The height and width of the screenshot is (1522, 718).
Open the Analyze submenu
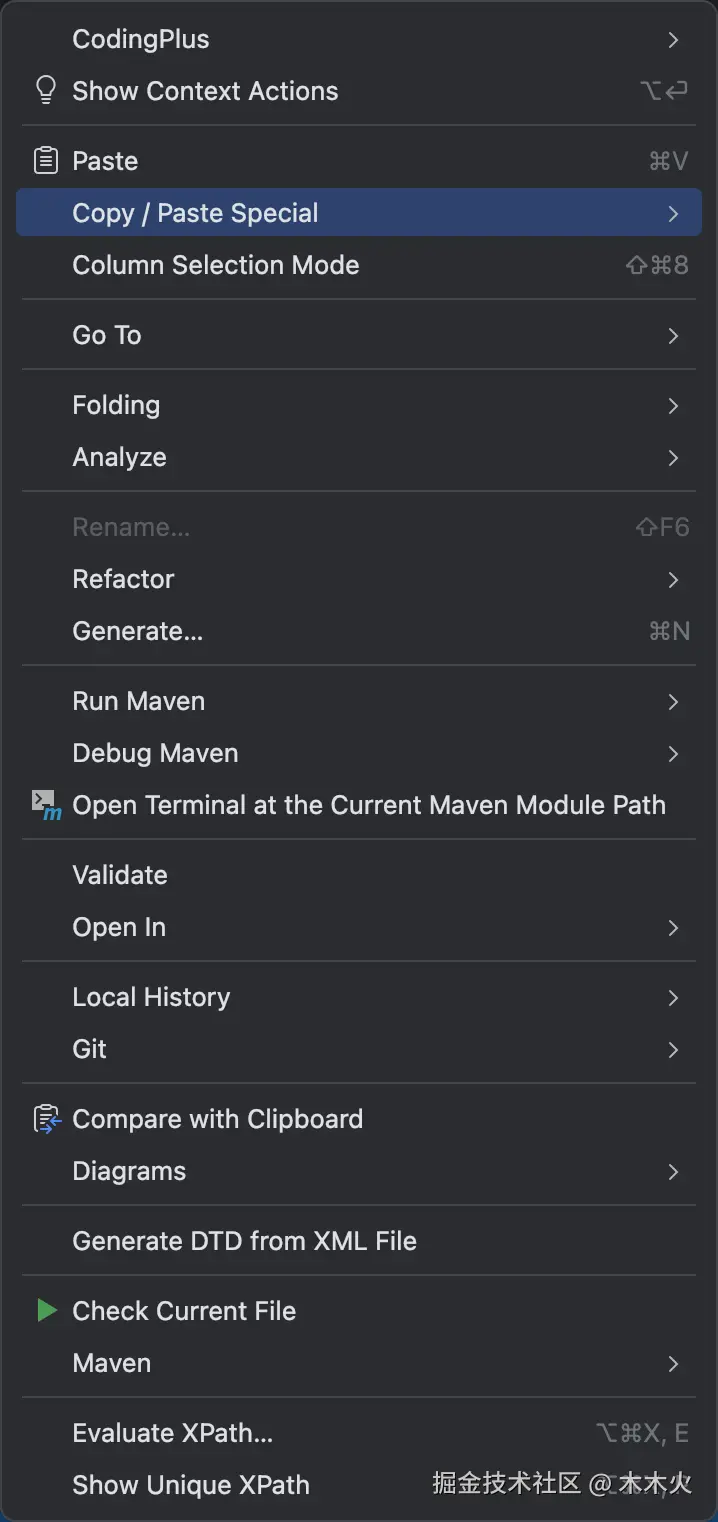(x=119, y=457)
